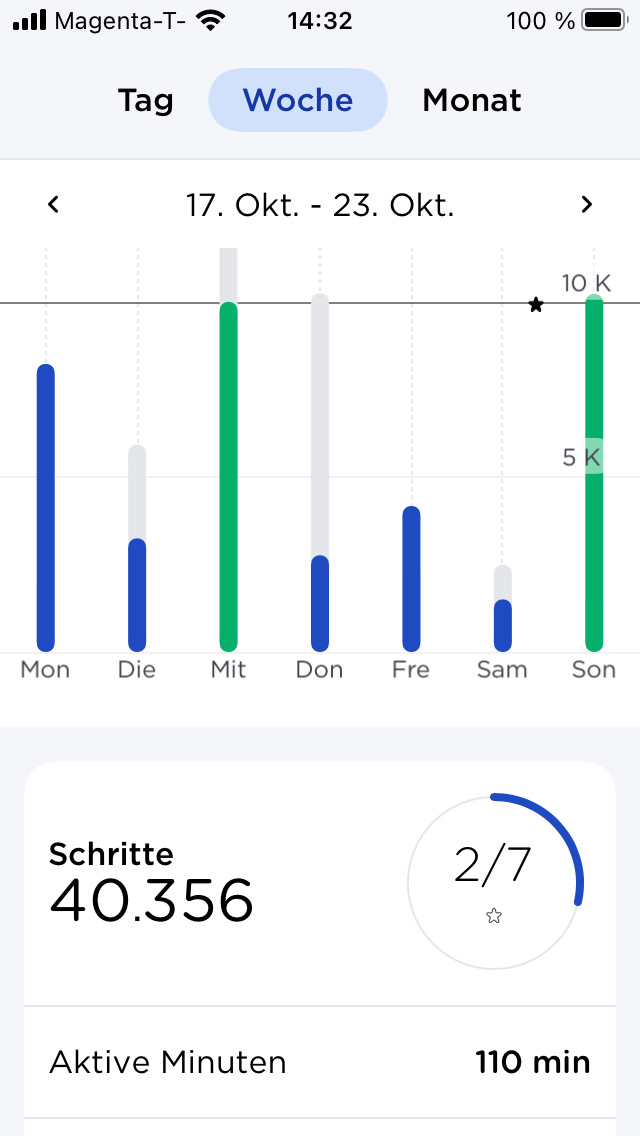This screenshot has width=640, height=1136.
Task: Tap the green Mit bar
Action: point(228,476)
